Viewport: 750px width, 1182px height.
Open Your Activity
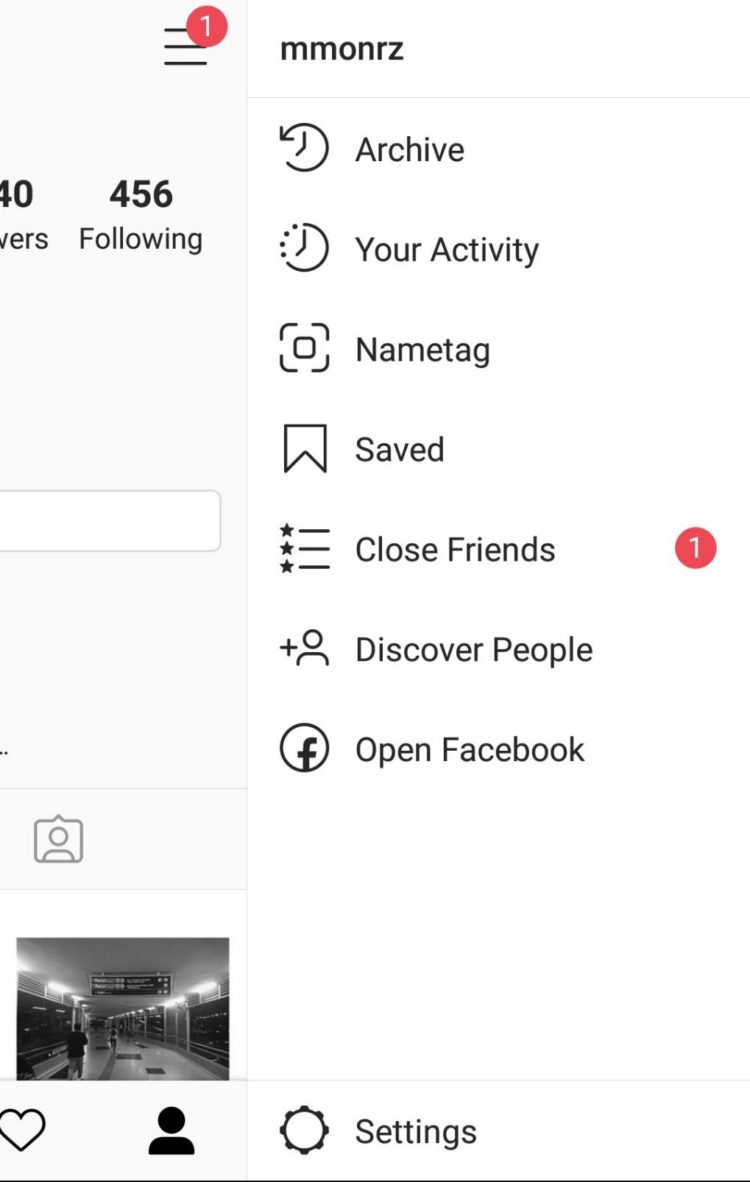[446, 250]
